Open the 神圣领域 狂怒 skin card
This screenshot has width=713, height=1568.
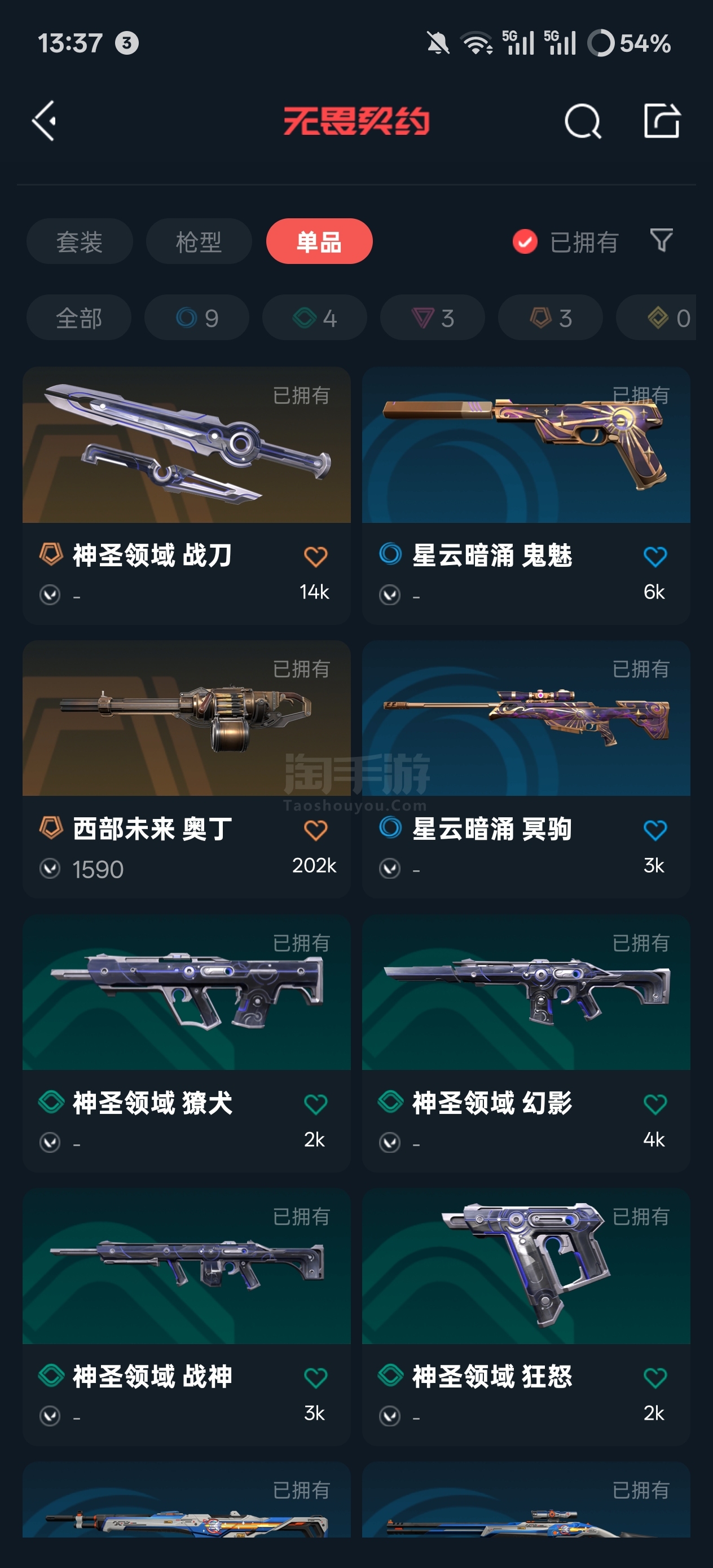(x=526, y=1316)
